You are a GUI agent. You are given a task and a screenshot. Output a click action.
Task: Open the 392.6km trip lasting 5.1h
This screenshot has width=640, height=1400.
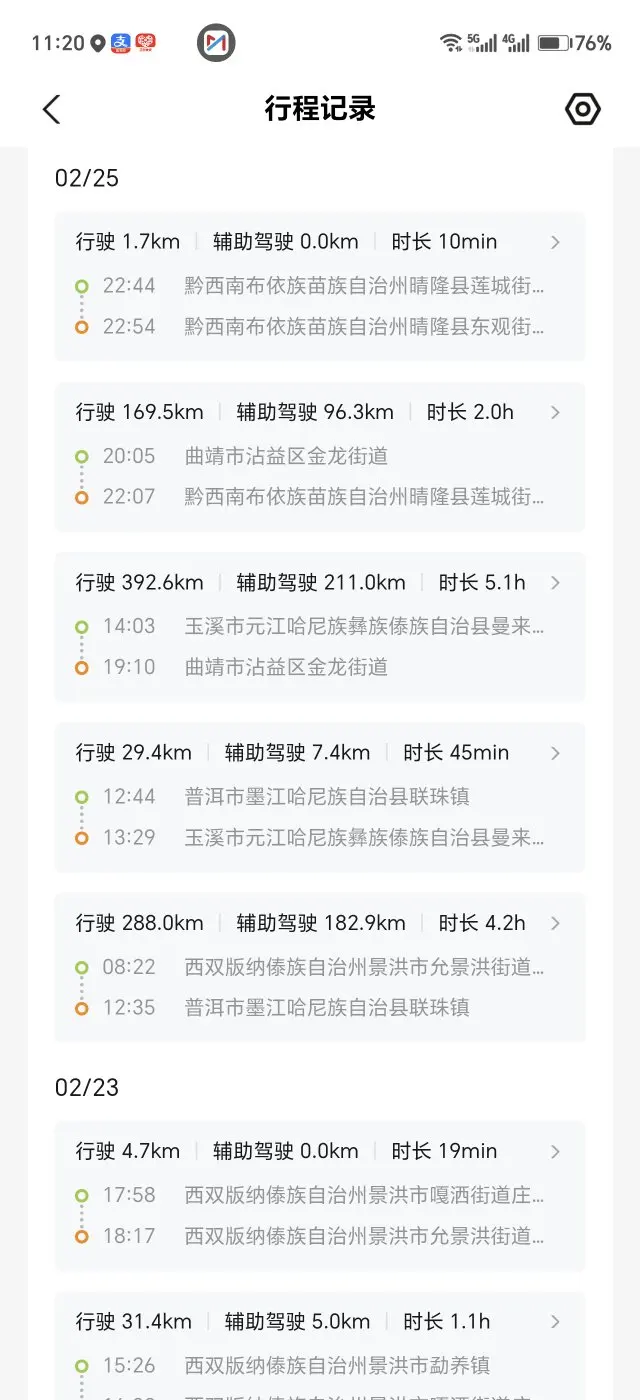click(x=320, y=627)
